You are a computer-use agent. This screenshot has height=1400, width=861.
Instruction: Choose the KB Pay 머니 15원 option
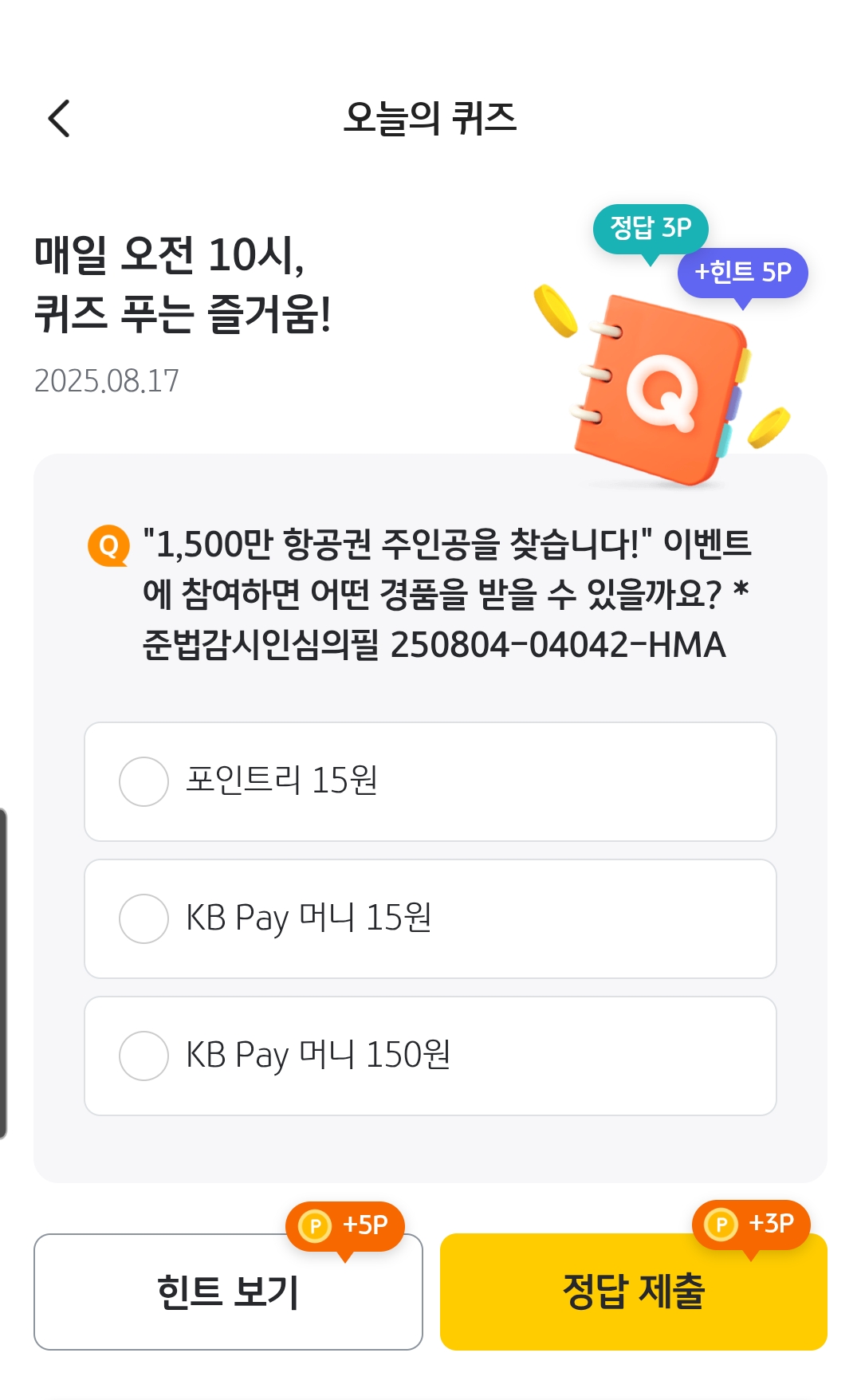(431, 918)
